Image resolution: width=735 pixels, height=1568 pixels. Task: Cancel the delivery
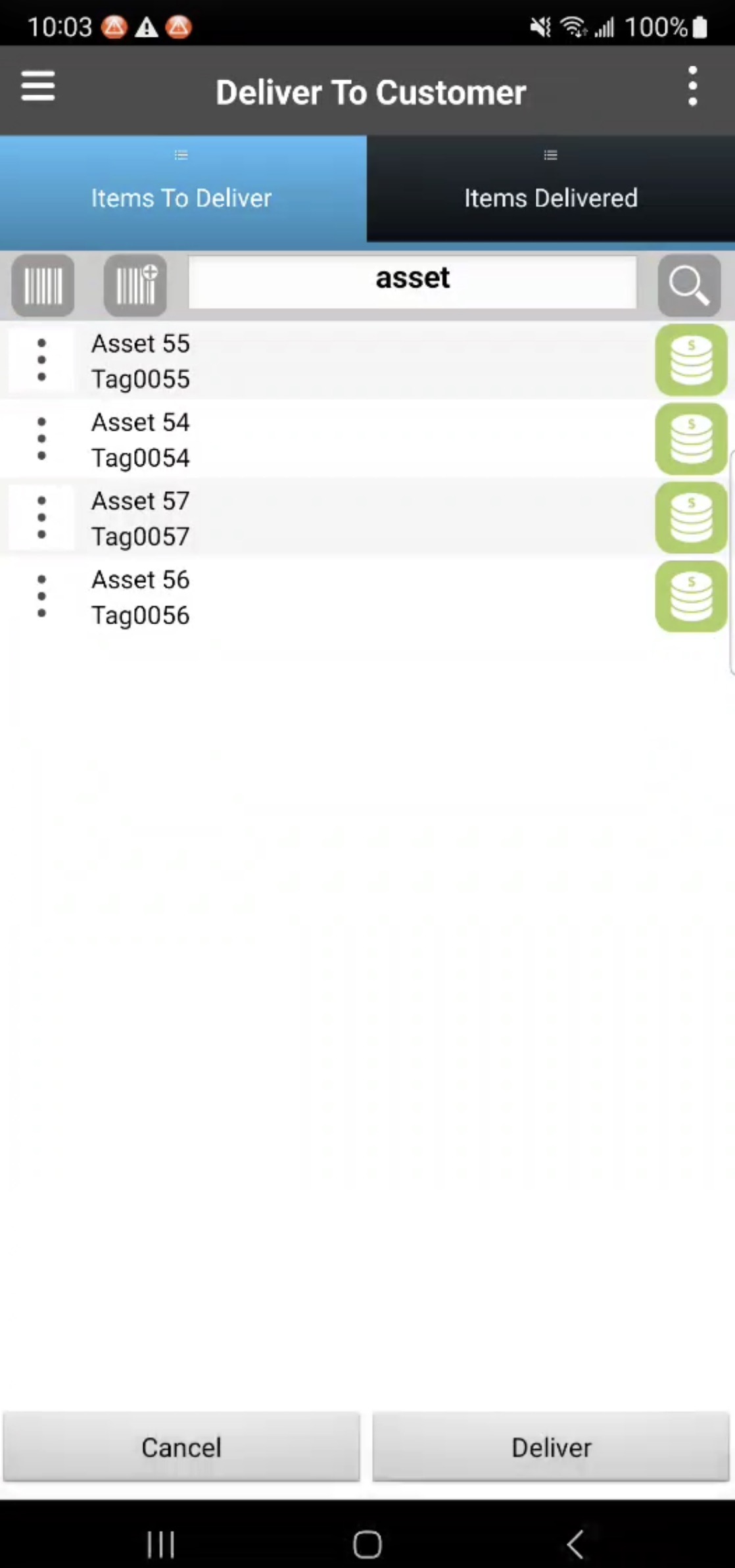click(x=181, y=1447)
